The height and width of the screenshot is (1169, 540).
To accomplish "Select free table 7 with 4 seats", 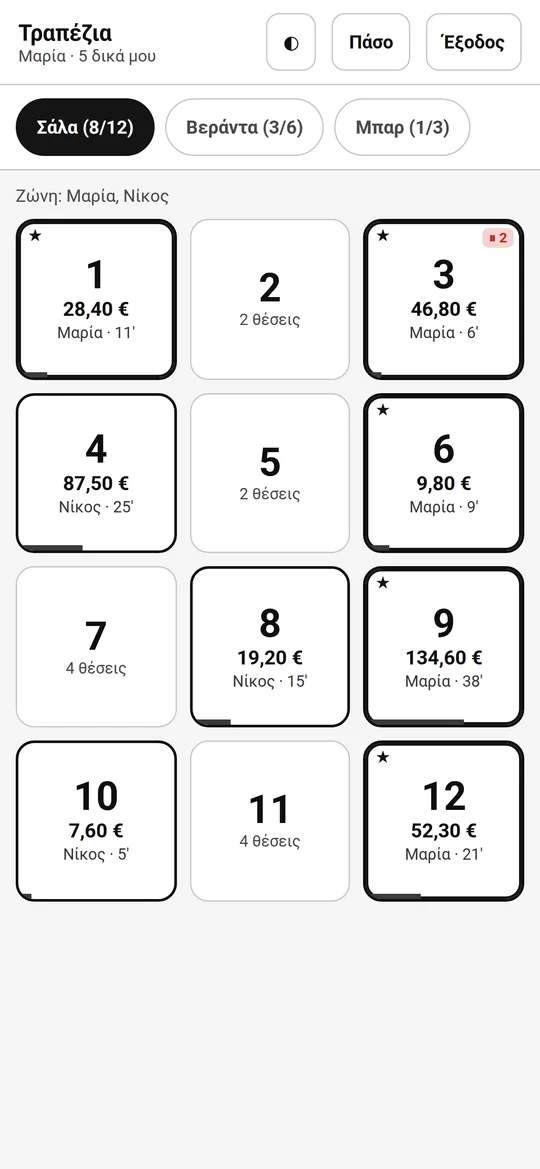I will click(x=96, y=647).
